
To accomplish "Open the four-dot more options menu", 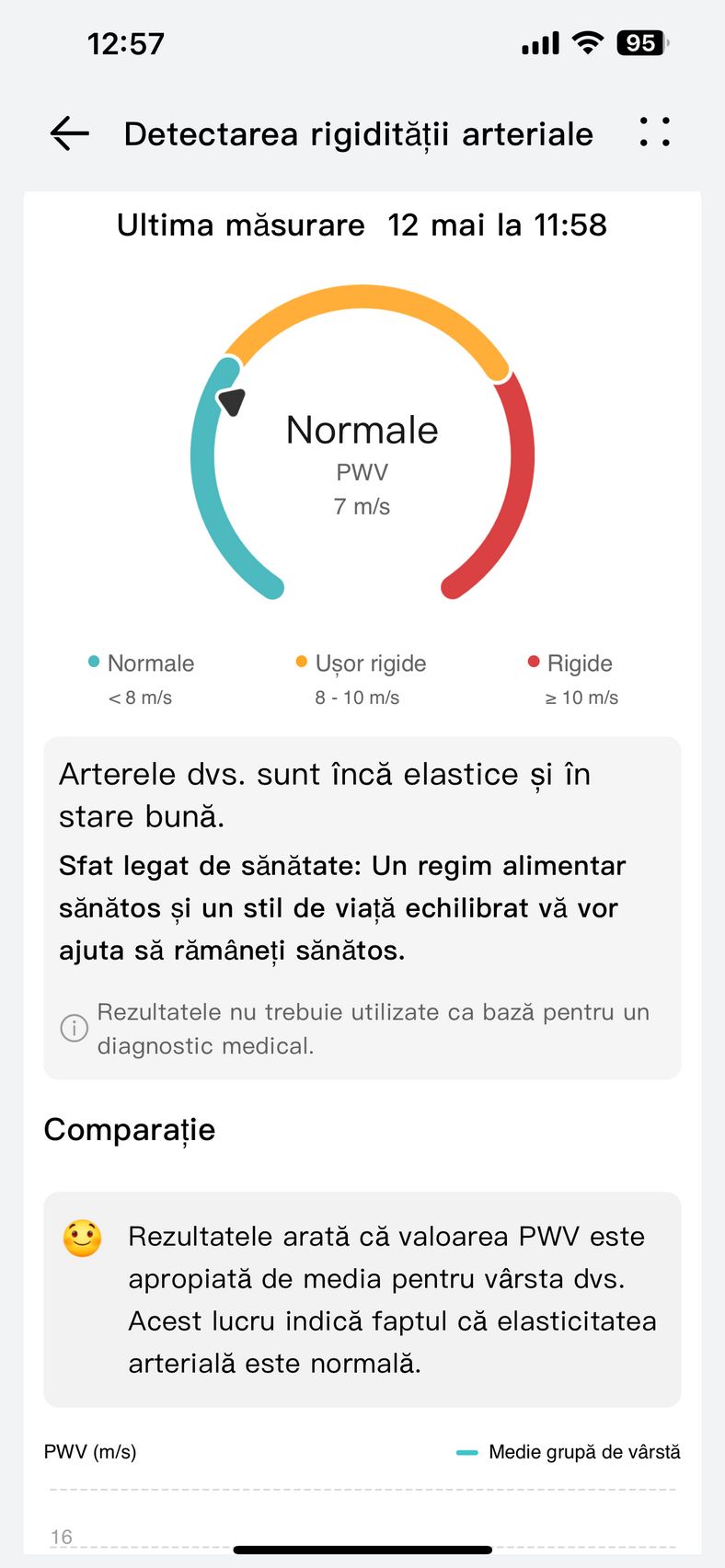I will point(654,132).
